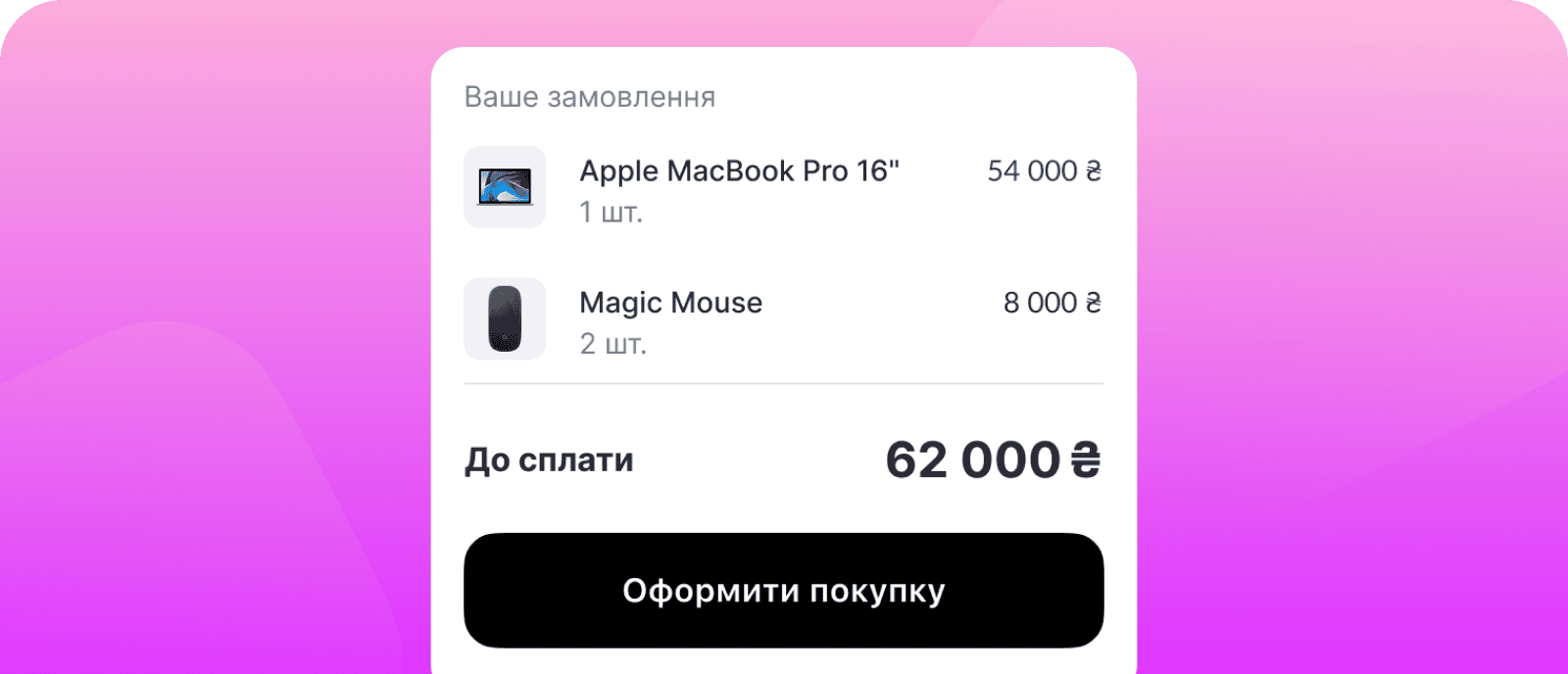This screenshot has width=1568, height=674.
Task: Tap the Оформити покупку button
Action: 783,591
